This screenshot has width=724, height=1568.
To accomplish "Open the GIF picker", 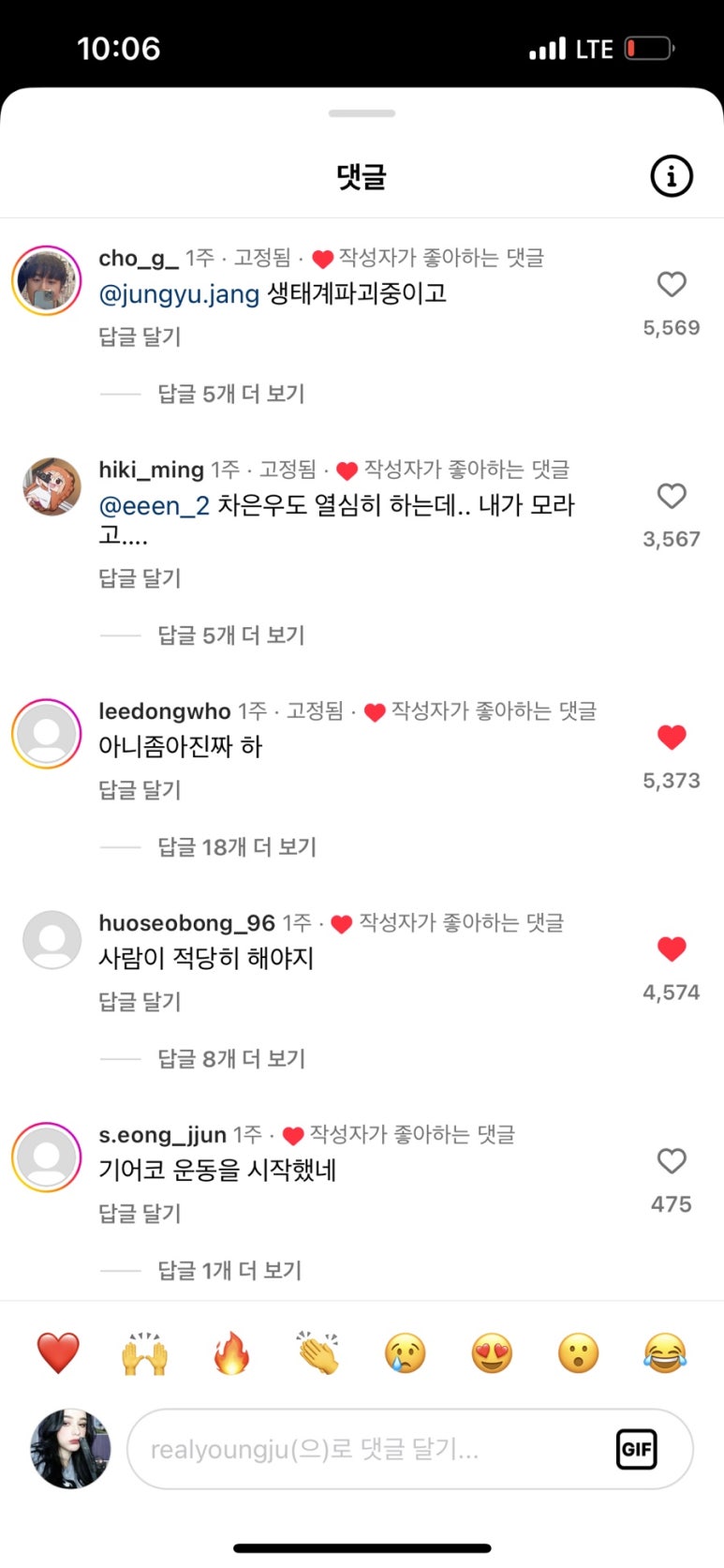I will 636,1450.
